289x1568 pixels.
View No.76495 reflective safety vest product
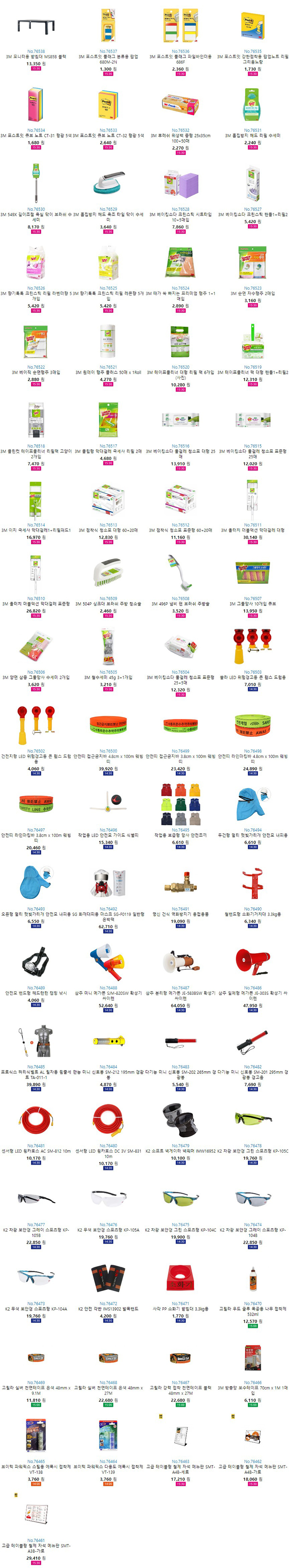coord(180,804)
